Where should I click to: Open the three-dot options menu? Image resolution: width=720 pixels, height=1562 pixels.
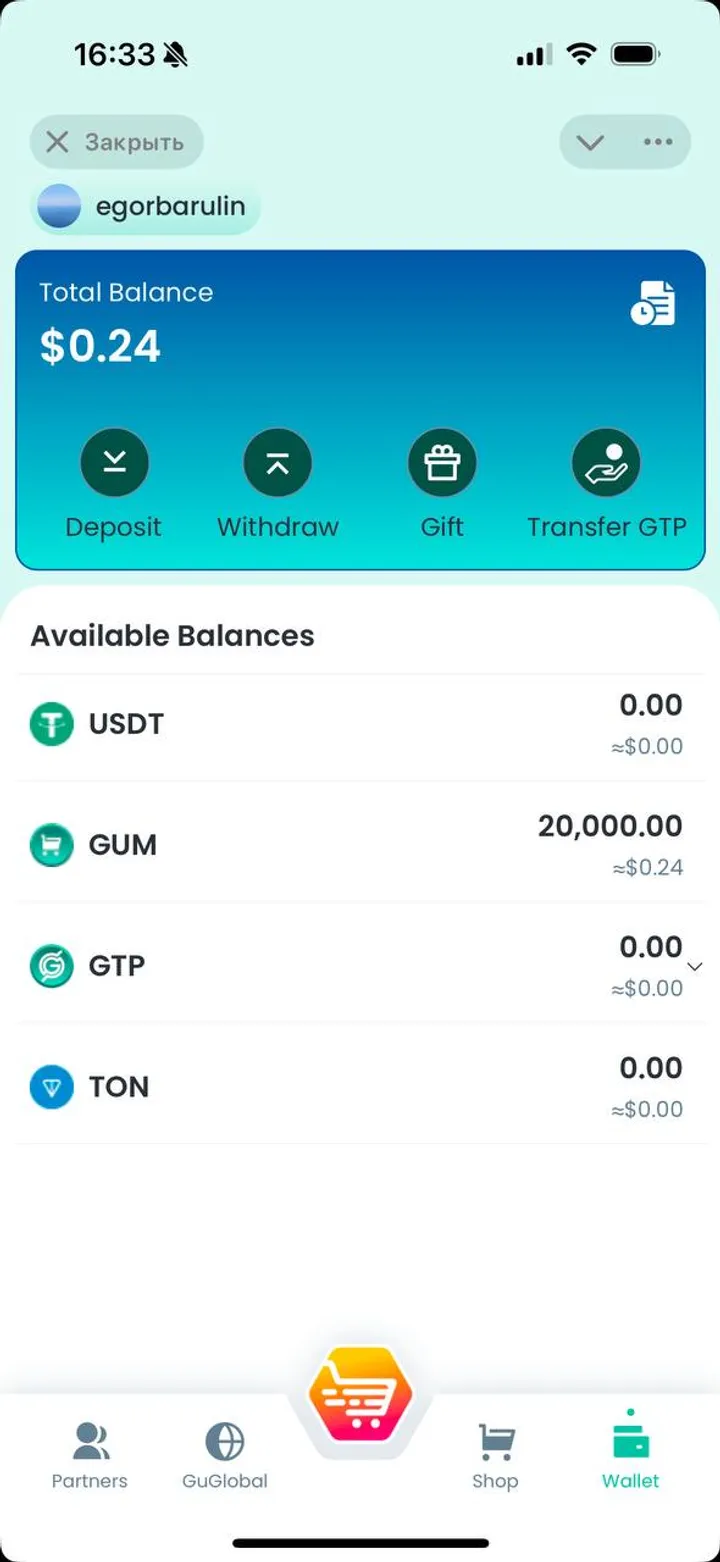pos(655,141)
